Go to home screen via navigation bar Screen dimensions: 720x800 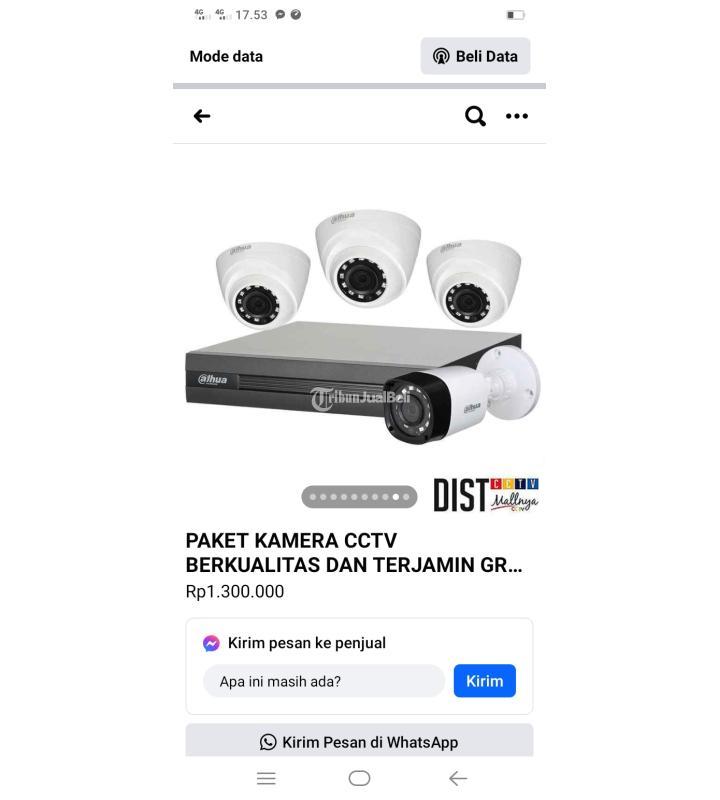(359, 778)
